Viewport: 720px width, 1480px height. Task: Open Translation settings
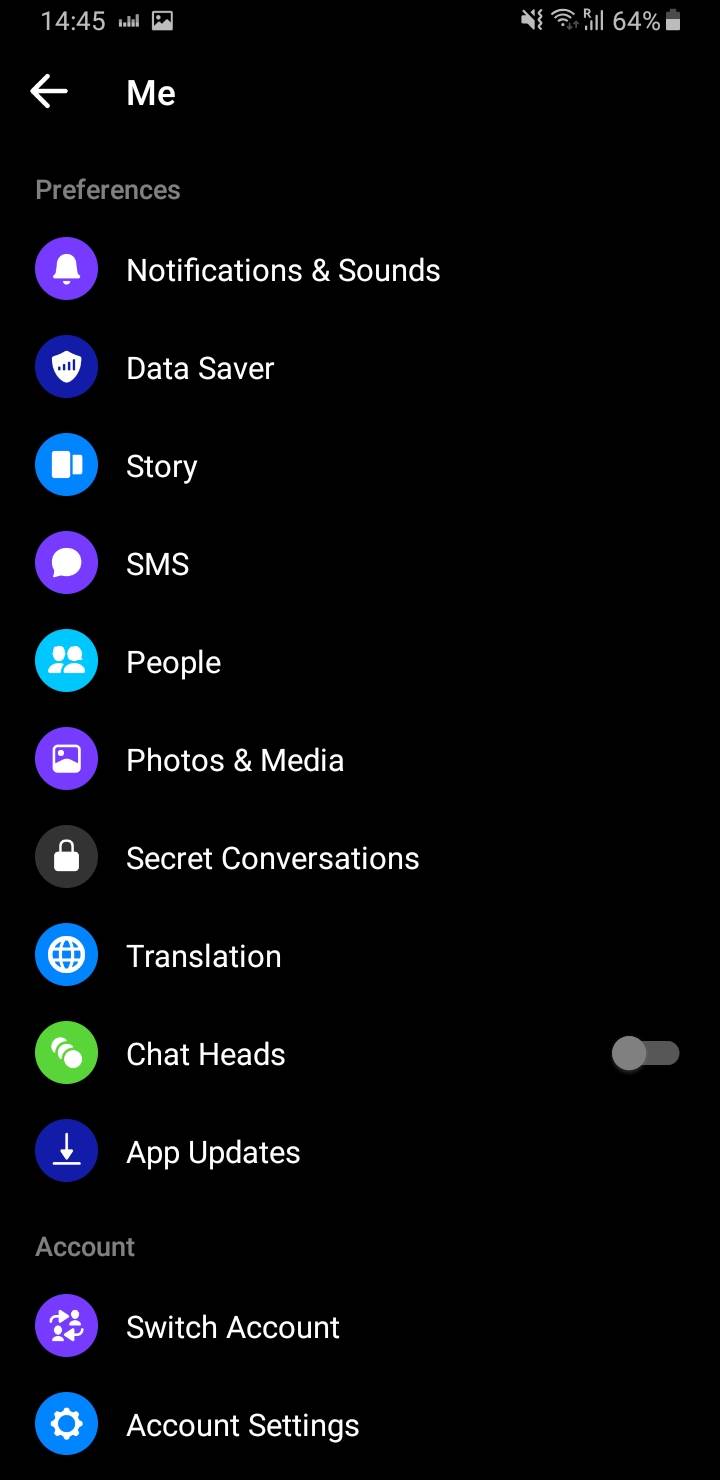click(x=204, y=956)
